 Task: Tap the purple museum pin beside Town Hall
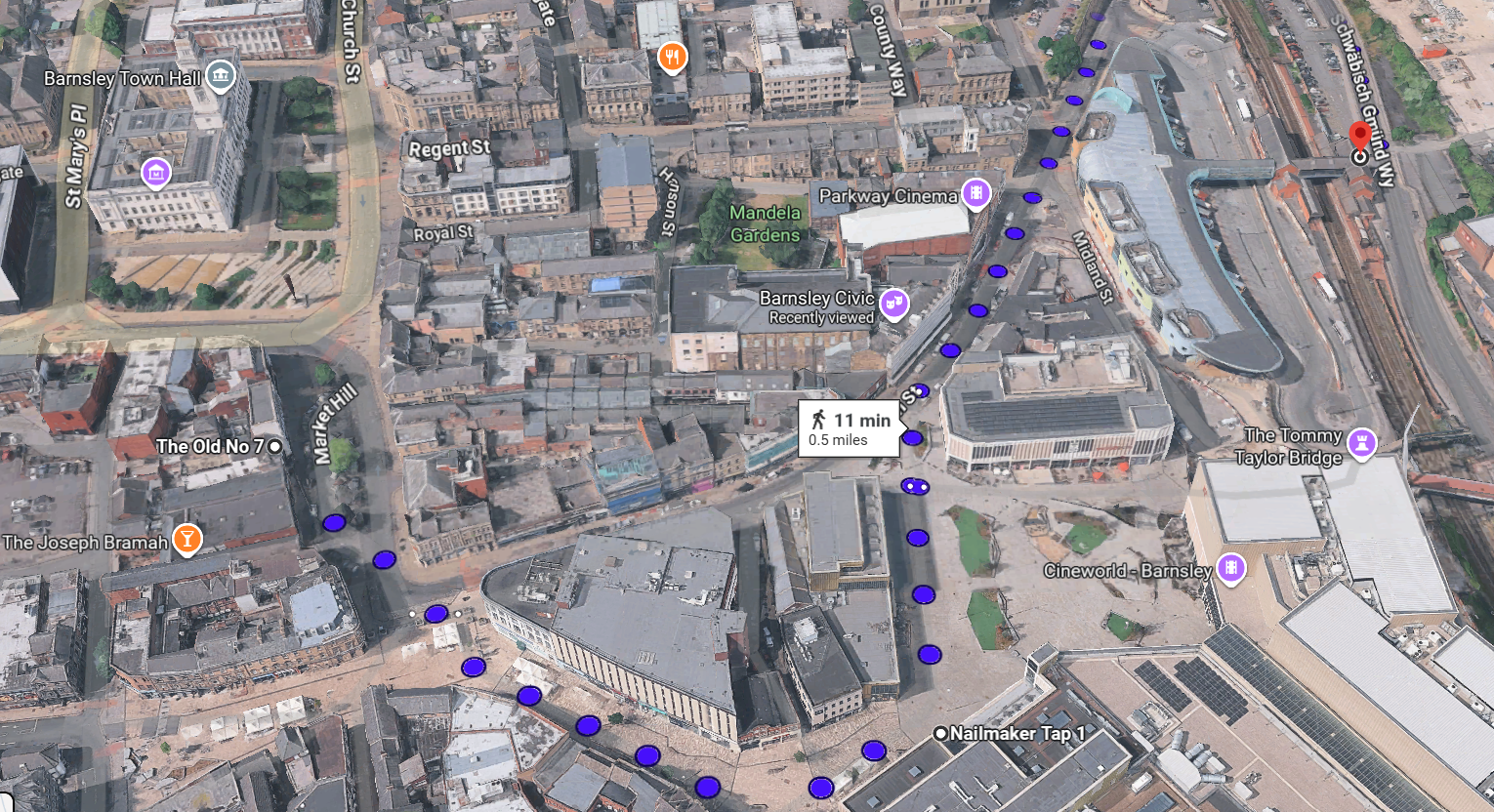[x=156, y=174]
